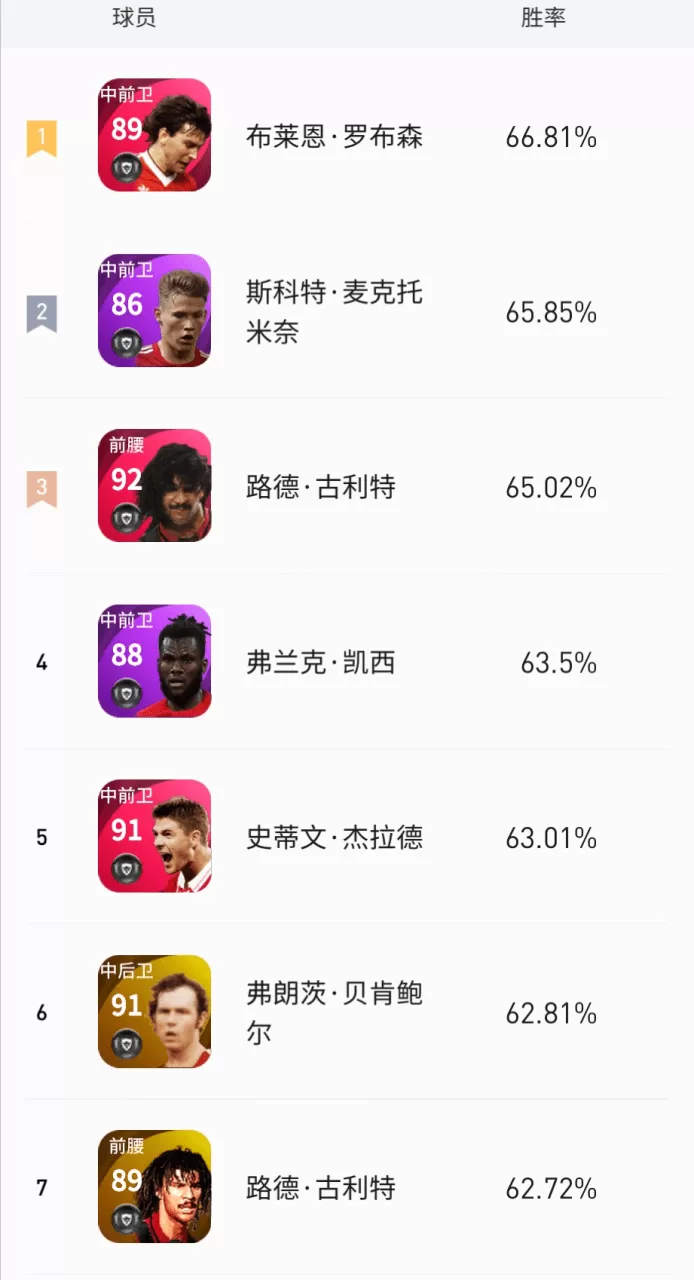Viewport: 694px width, 1280px height.
Task: Open 路德·古利特 rated 89 with 62.72%
Action: [347, 1187]
